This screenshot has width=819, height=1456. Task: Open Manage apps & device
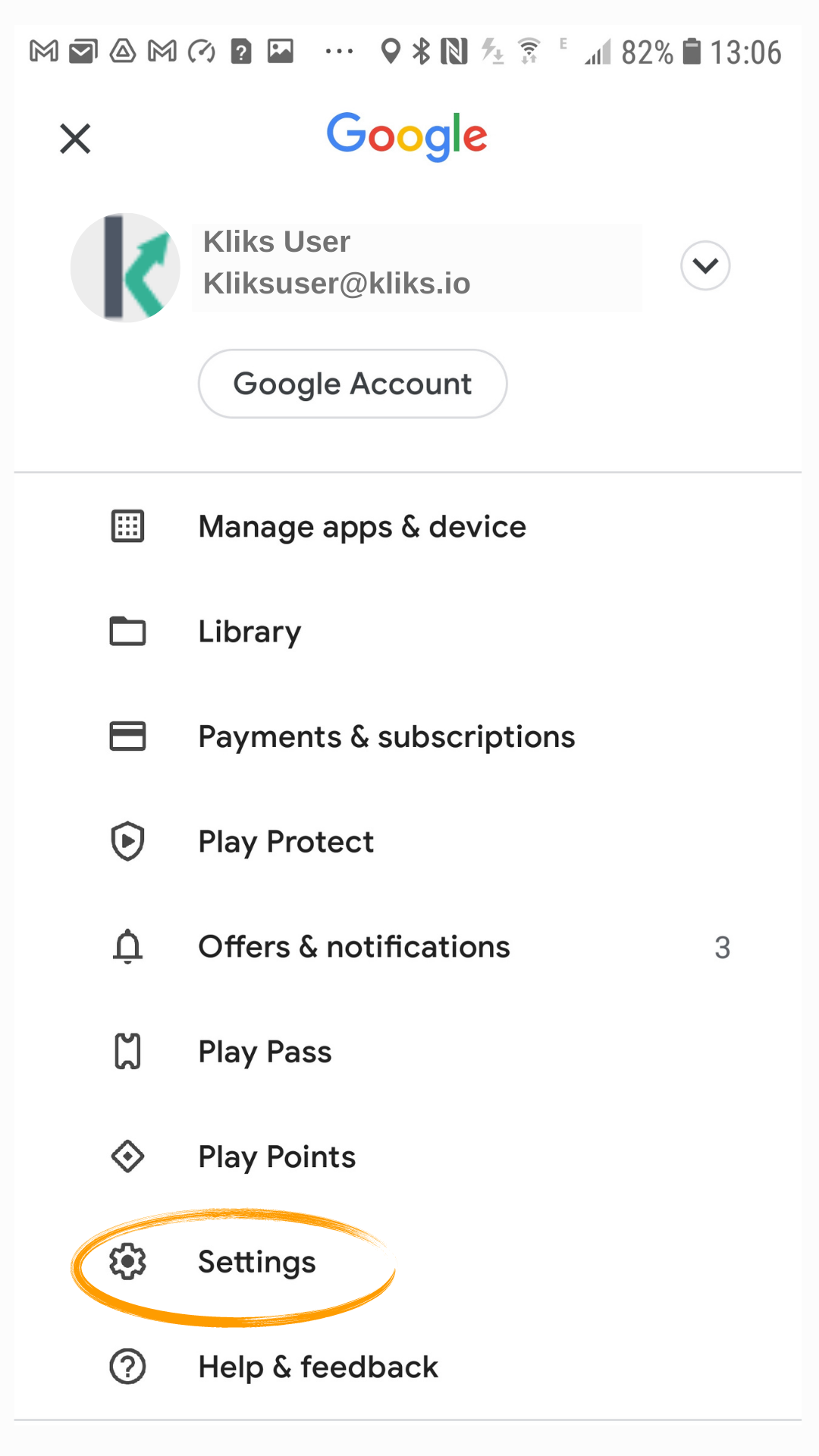coord(362,527)
